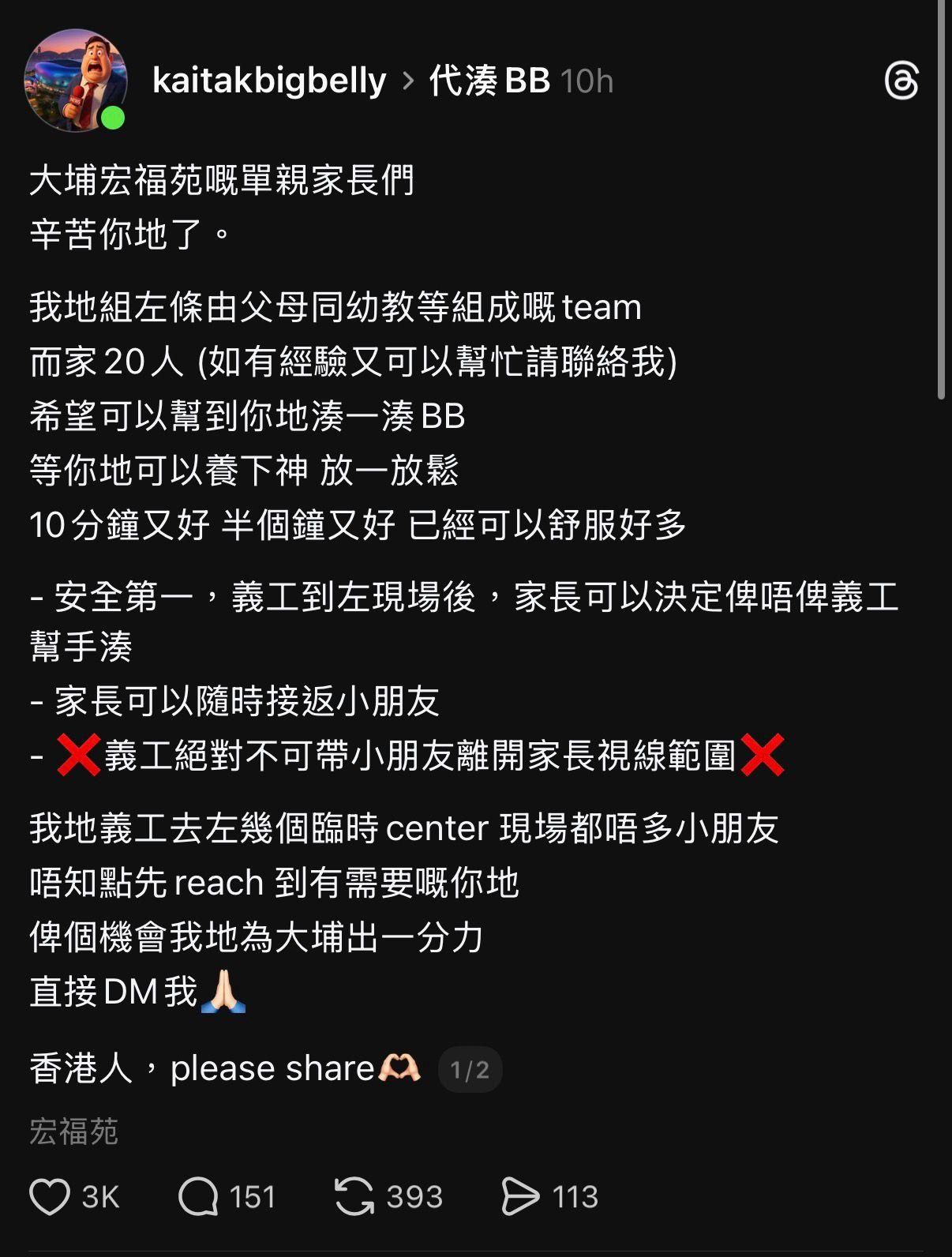Share the post via the send icon

pyautogui.click(x=520, y=1196)
